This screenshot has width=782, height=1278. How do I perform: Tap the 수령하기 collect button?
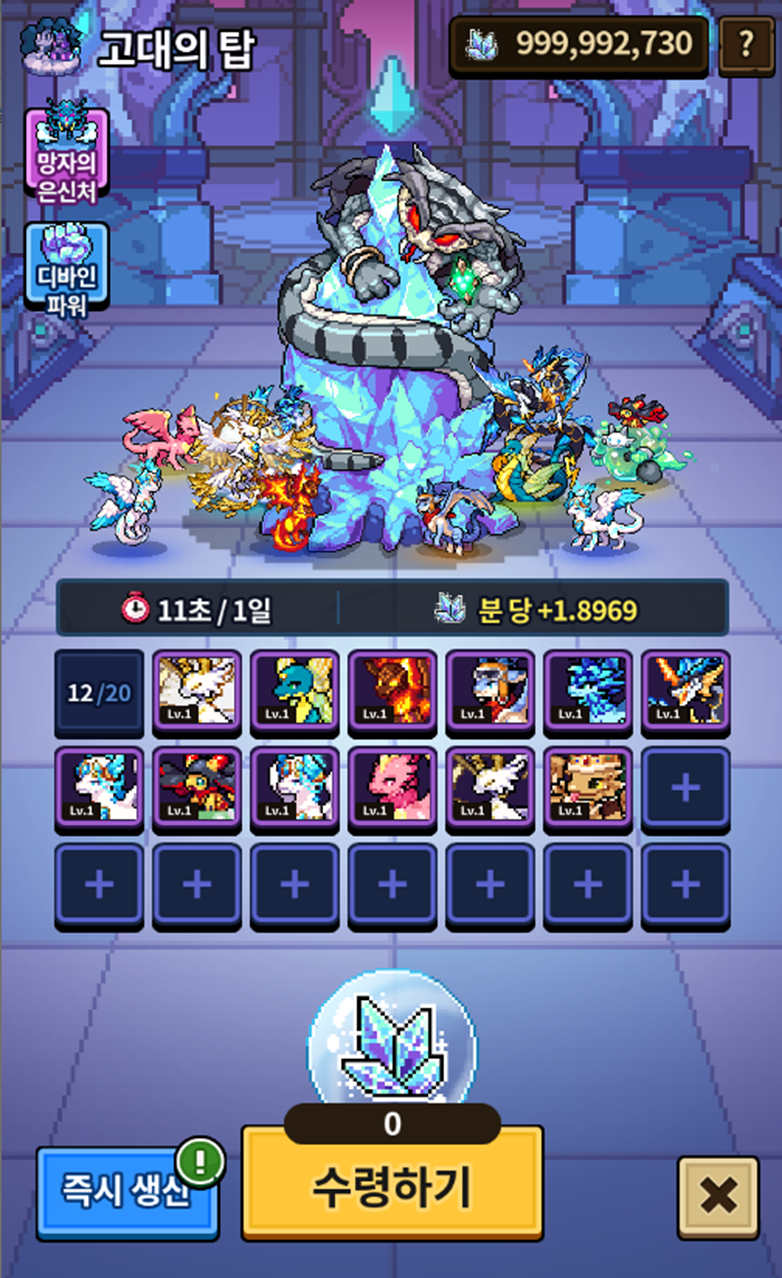392,1185
